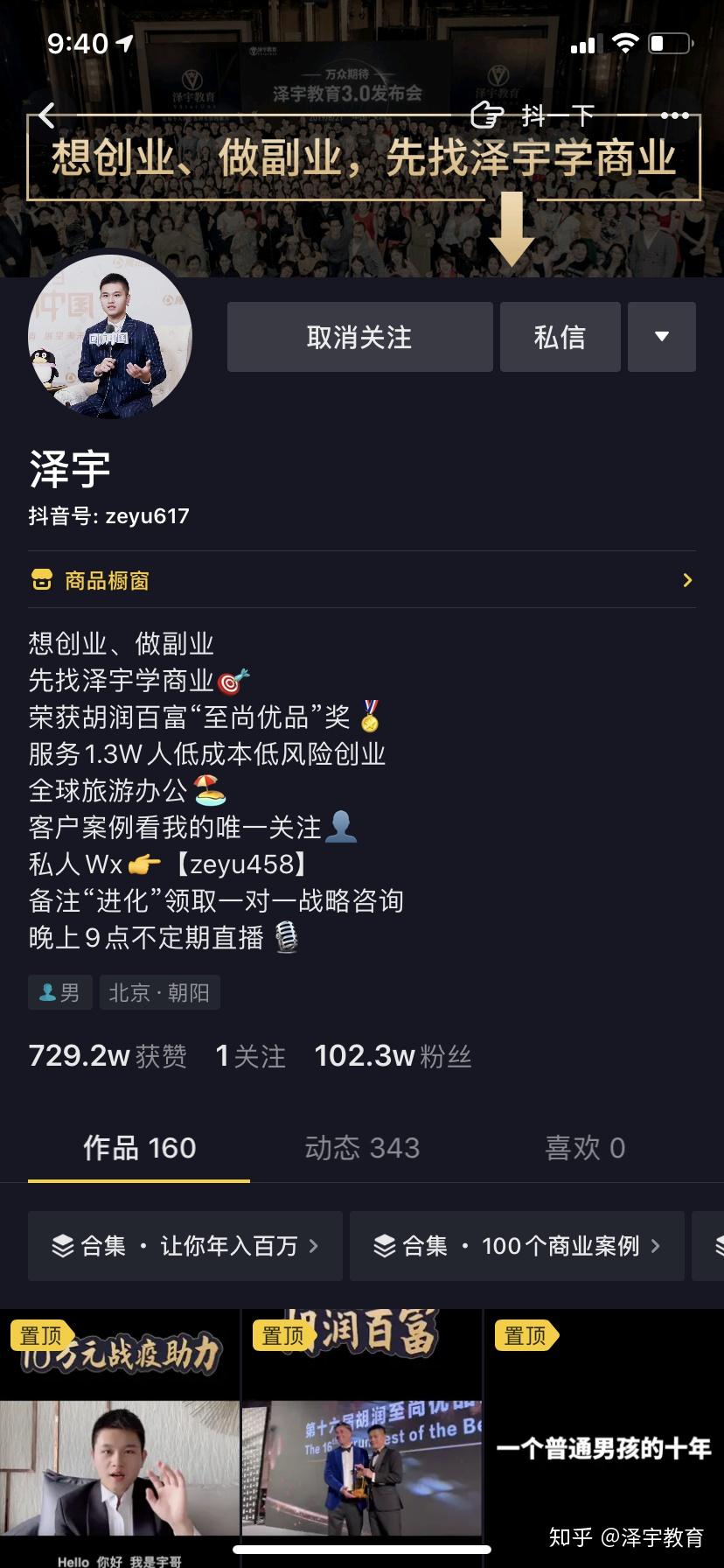Screen dimensions: 724x1568
Task: Tap the 抖一下 shake button
Action: coord(533,115)
